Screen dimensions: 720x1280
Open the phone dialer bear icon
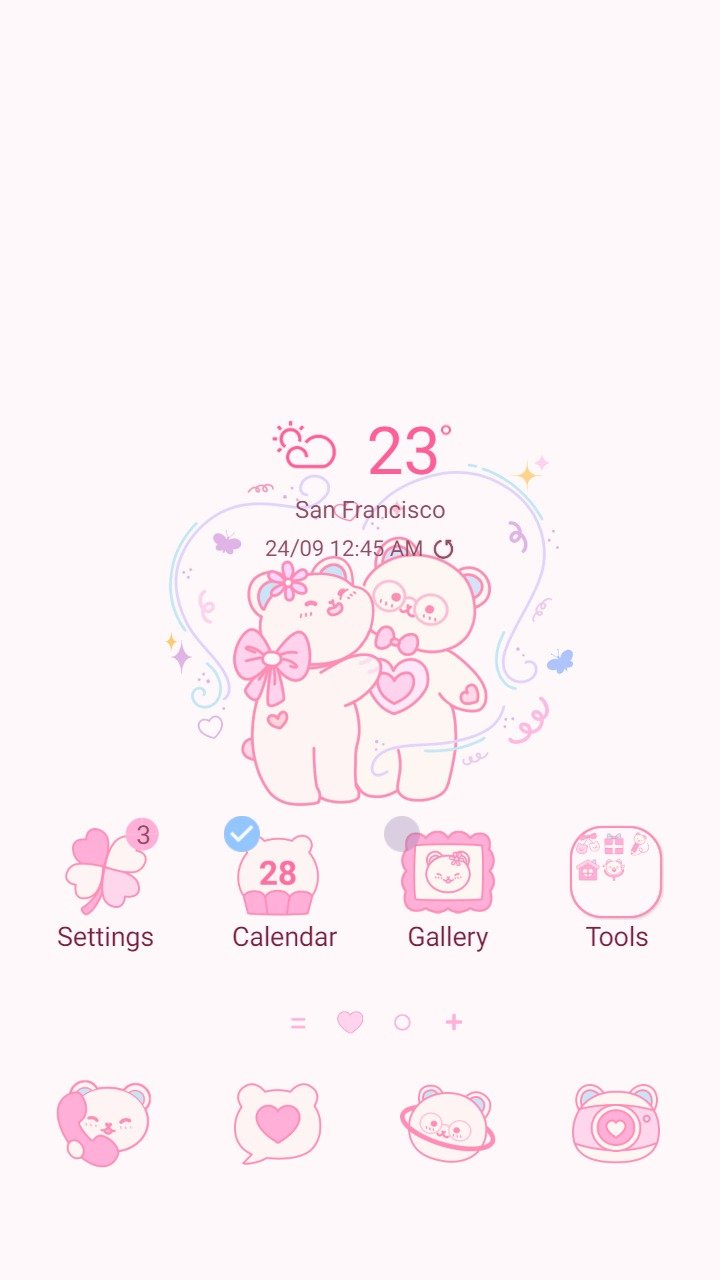point(103,1123)
